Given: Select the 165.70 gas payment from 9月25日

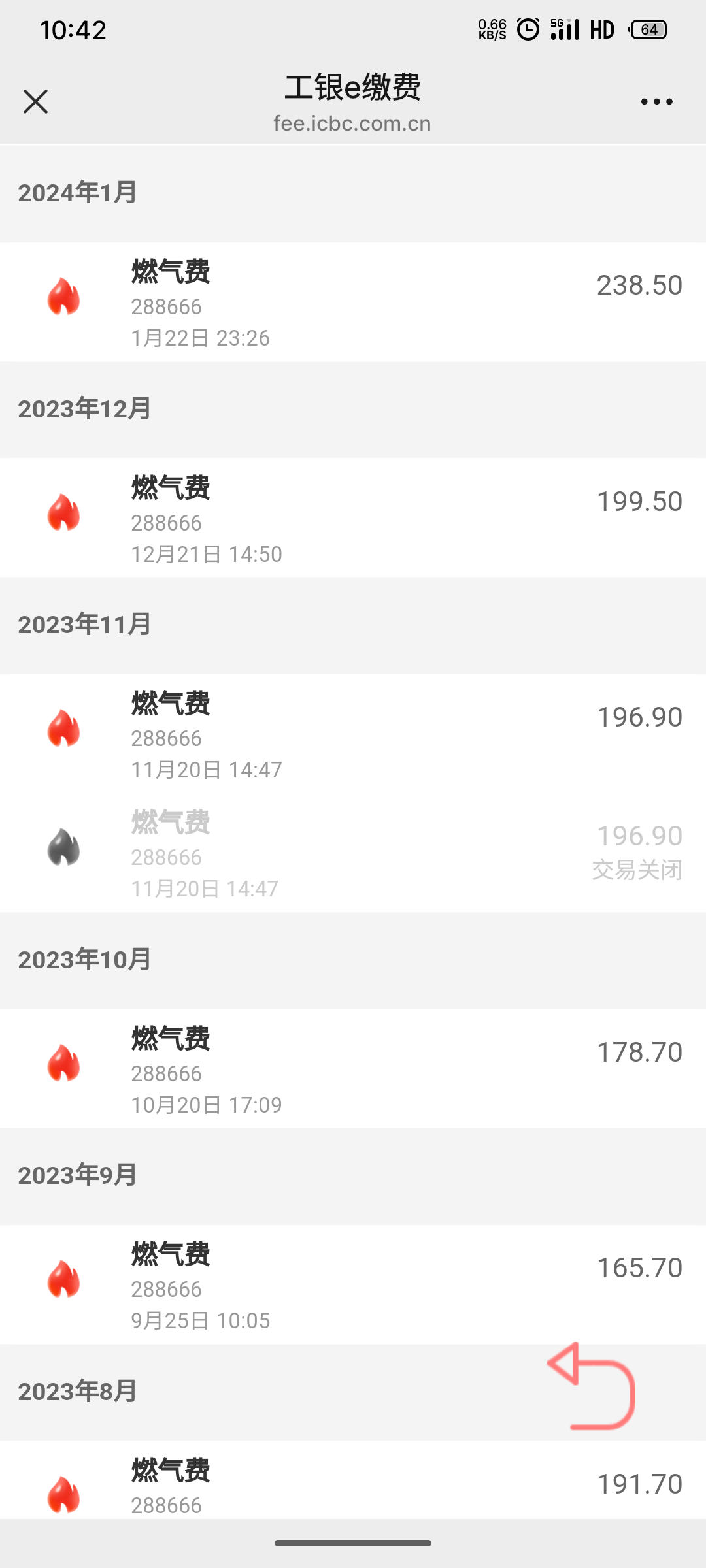Looking at the screenshot, I should pyautogui.click(x=353, y=1284).
